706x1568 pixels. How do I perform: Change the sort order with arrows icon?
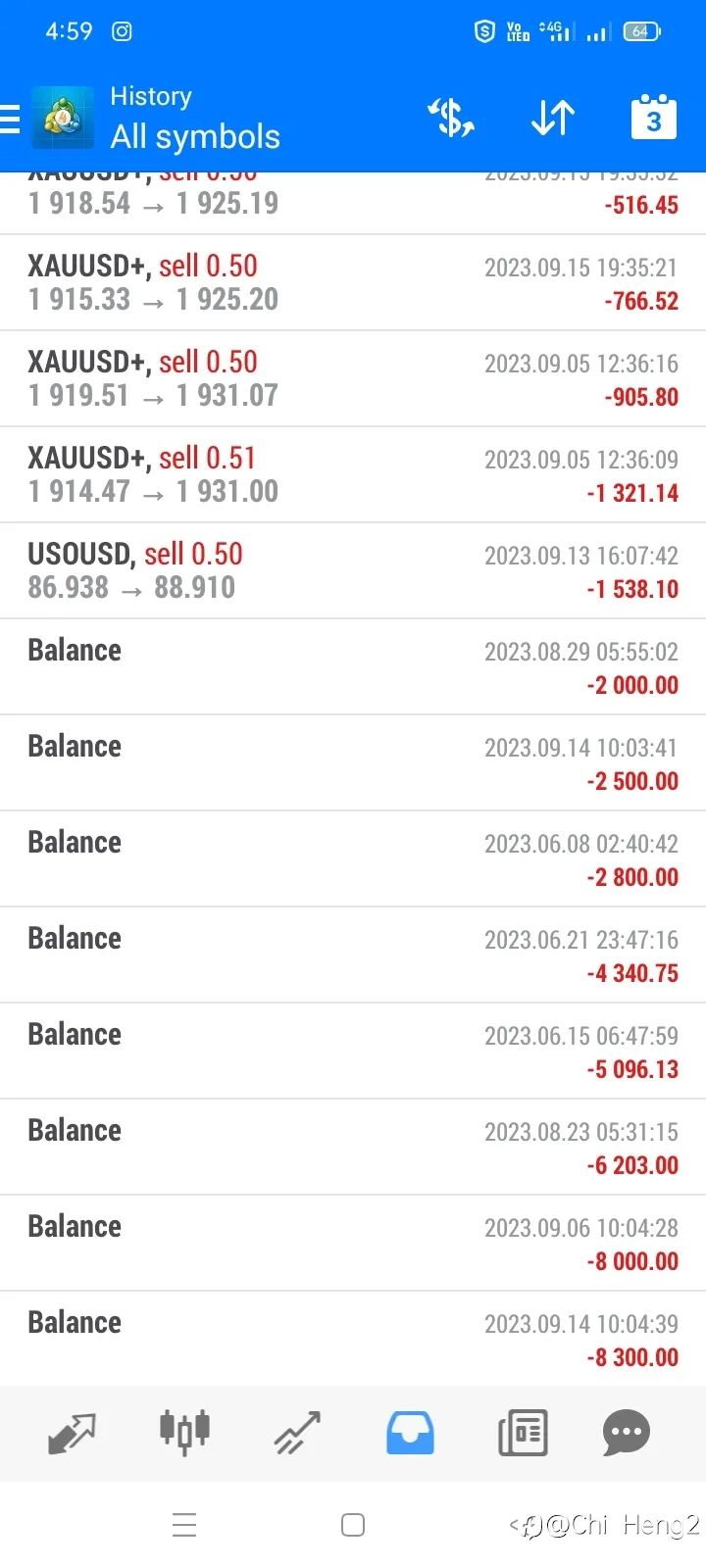coord(553,118)
